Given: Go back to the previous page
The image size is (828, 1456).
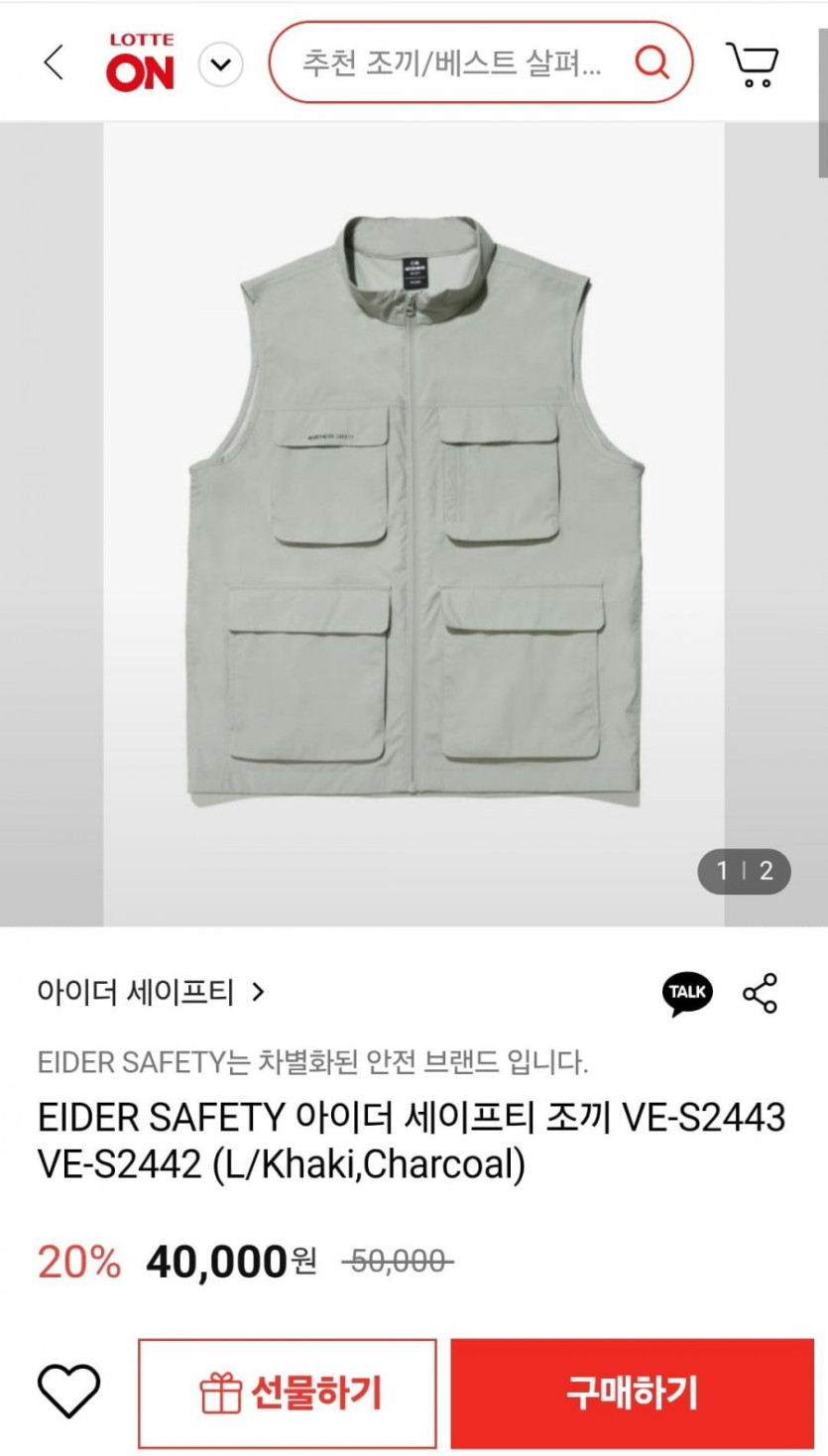Looking at the screenshot, I should (55, 62).
